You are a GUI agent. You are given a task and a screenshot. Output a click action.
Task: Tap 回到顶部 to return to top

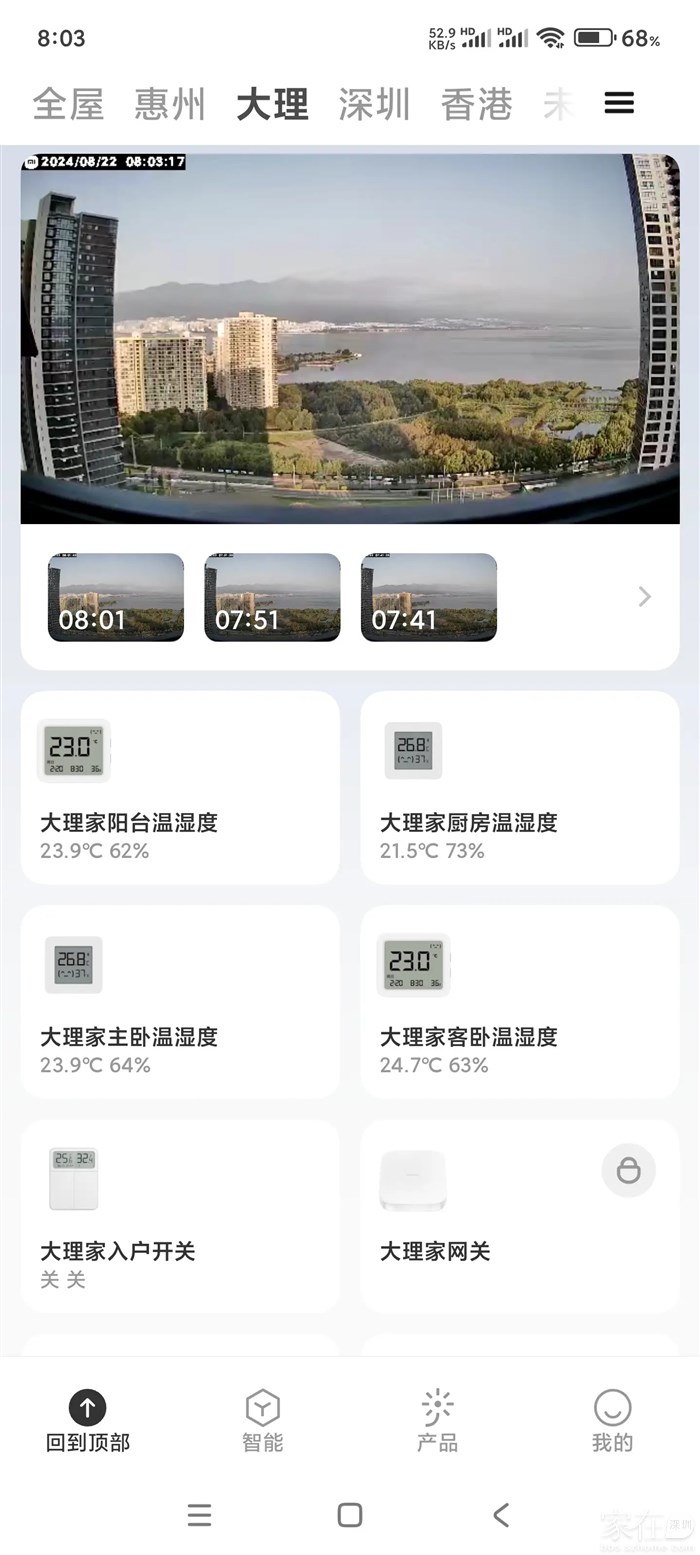click(88, 1420)
